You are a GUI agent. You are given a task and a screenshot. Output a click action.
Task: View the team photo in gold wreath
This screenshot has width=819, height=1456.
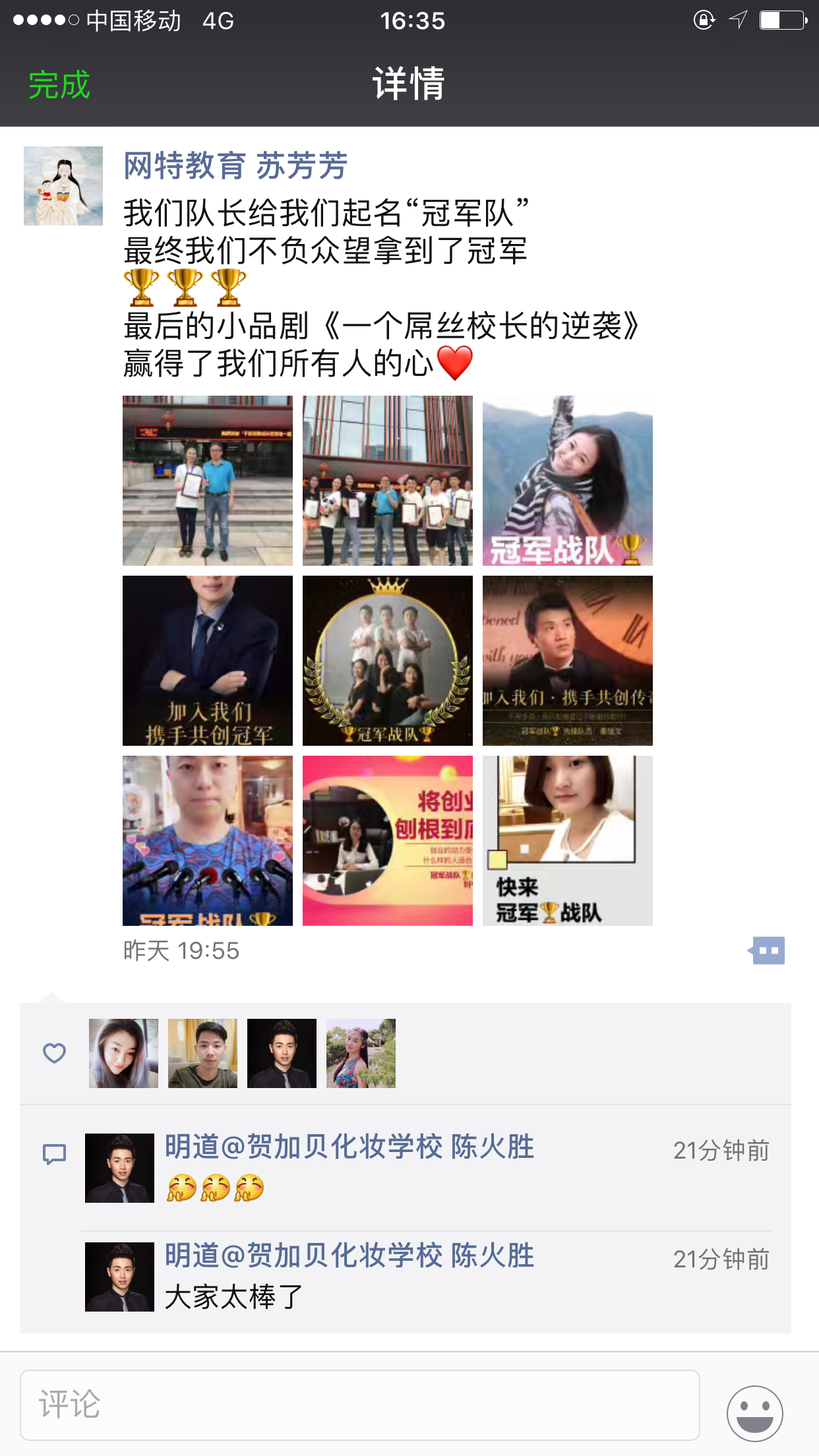coord(388,661)
